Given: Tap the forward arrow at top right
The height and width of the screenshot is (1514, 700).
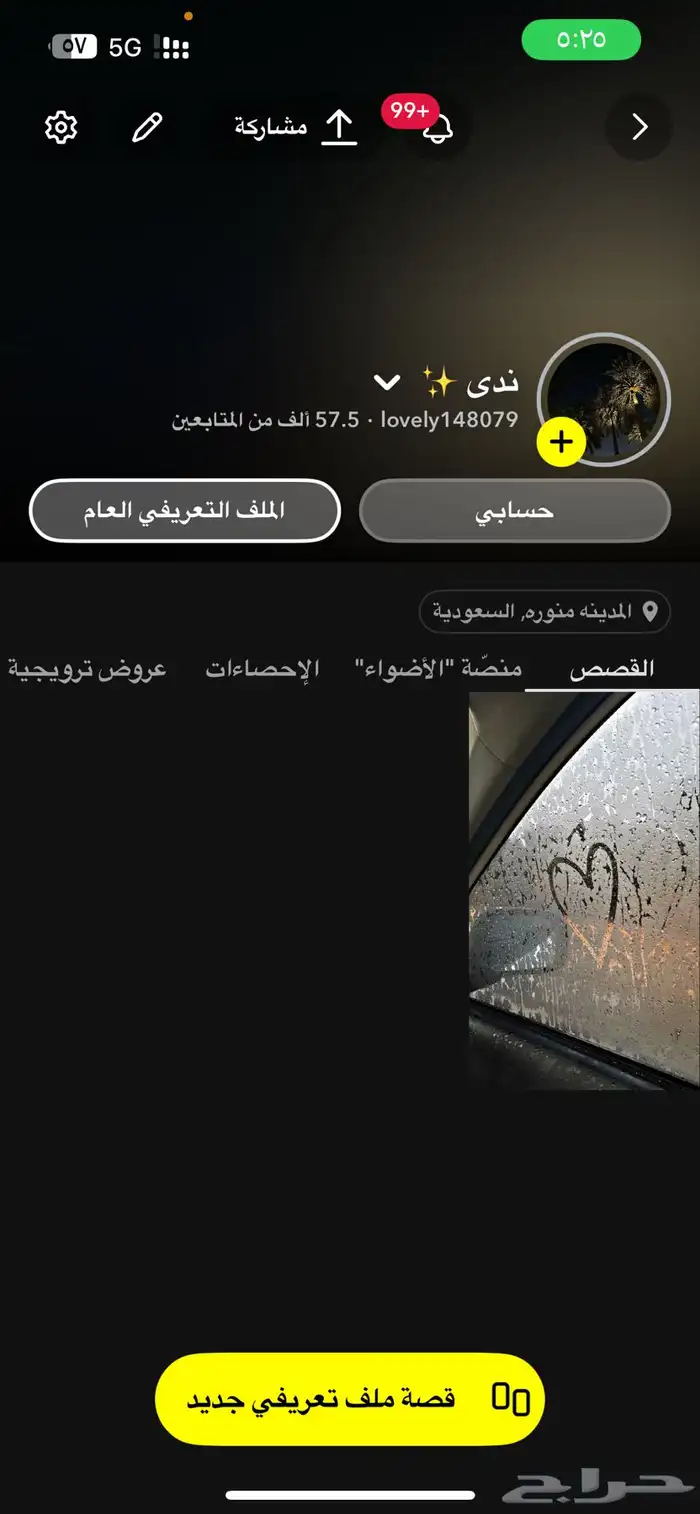Looking at the screenshot, I should tap(640, 127).
